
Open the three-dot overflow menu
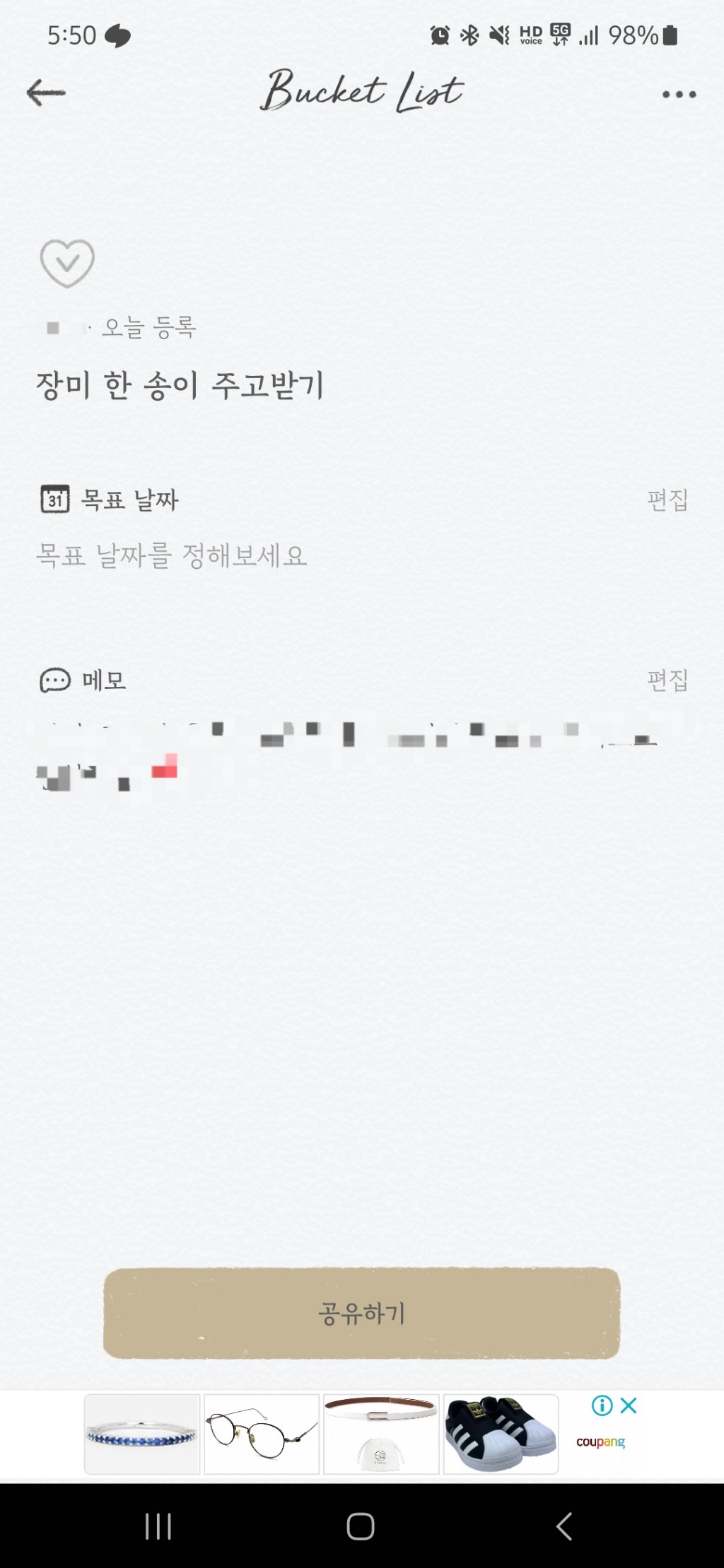[679, 95]
